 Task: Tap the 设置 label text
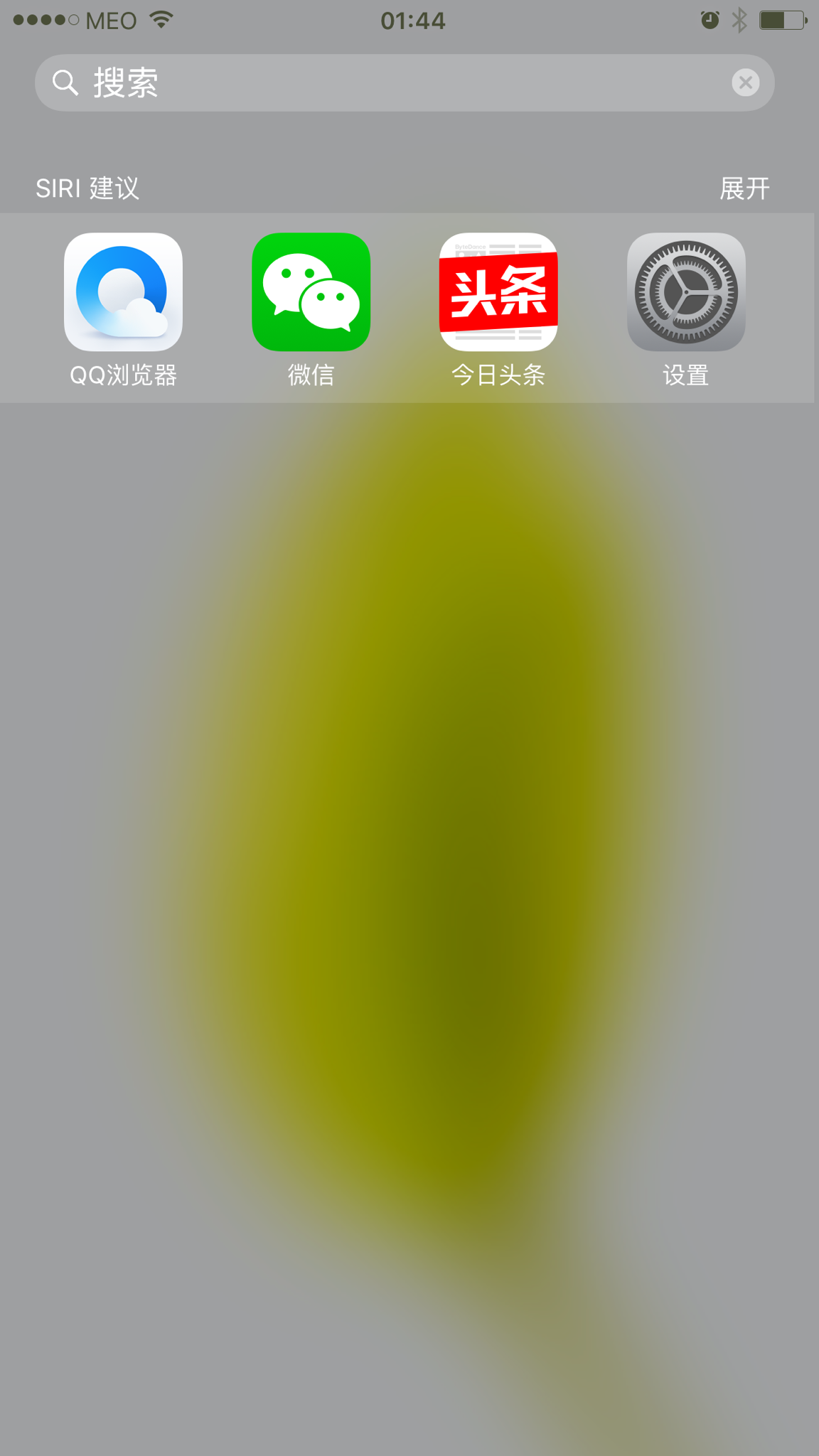685,375
